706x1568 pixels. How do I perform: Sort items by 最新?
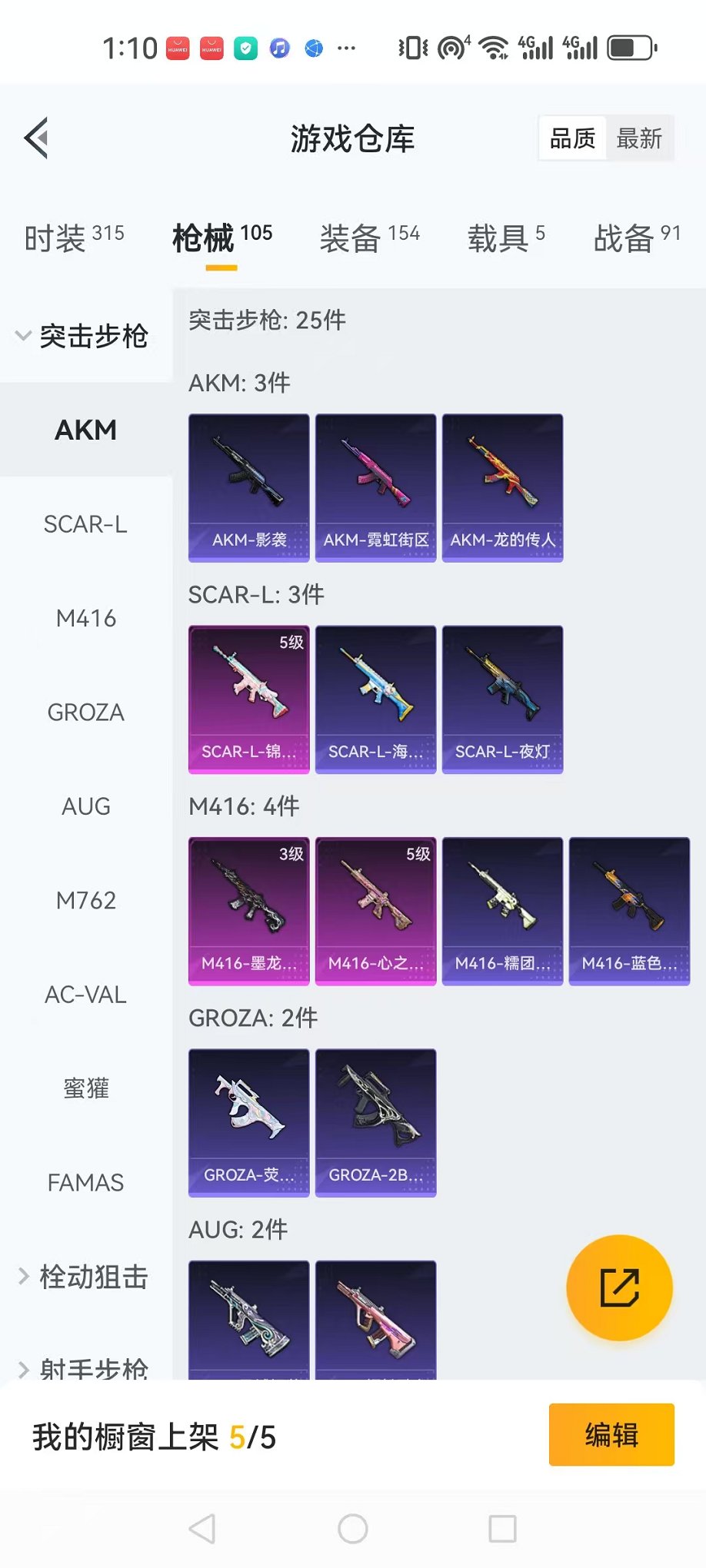click(639, 138)
